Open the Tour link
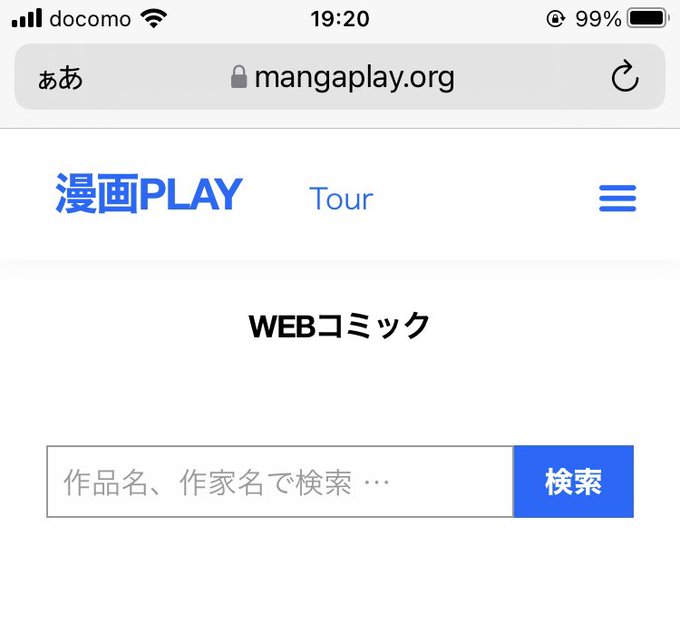The width and height of the screenshot is (680, 643). pyautogui.click(x=341, y=199)
